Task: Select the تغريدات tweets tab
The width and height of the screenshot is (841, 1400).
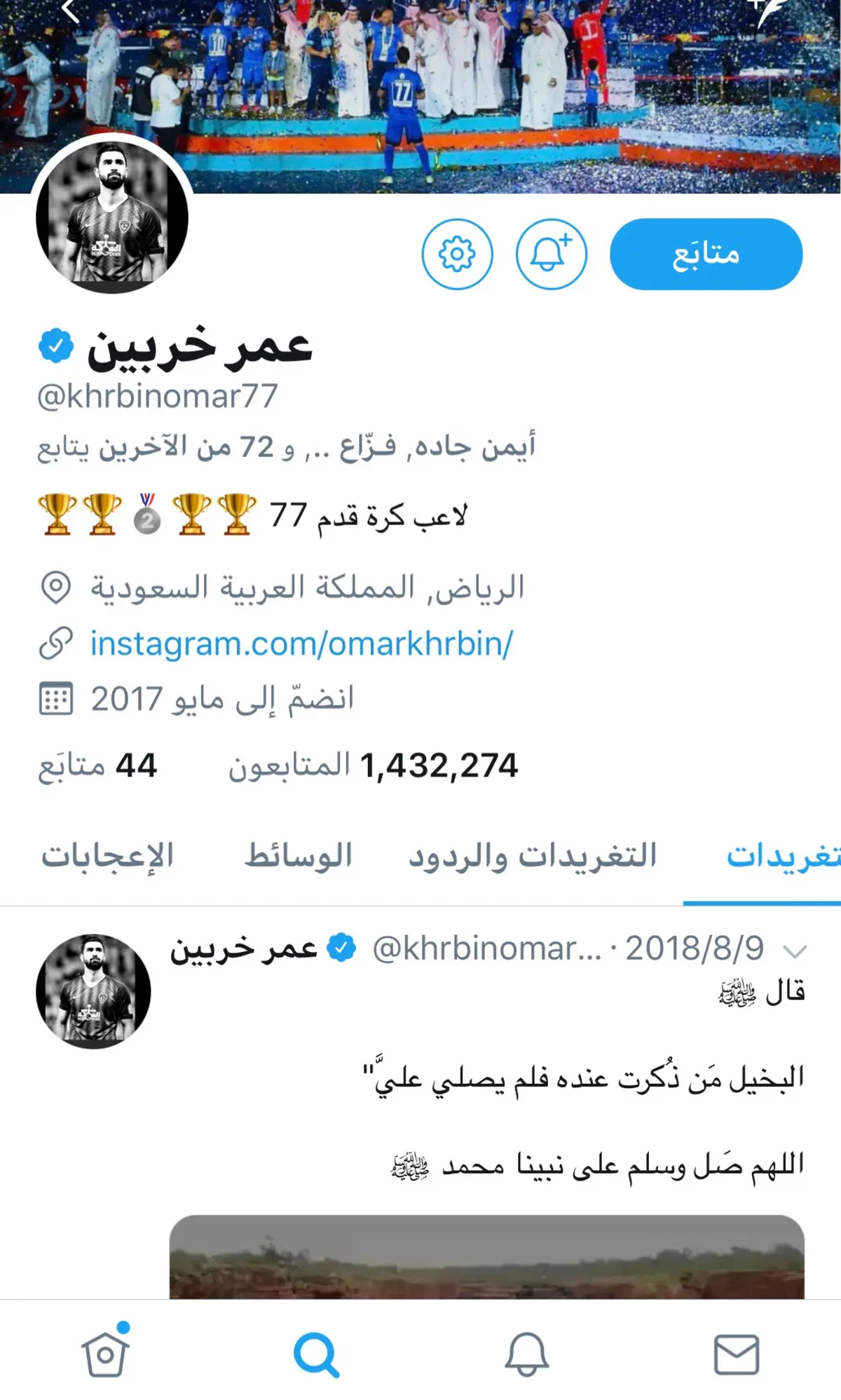Action: (778, 856)
